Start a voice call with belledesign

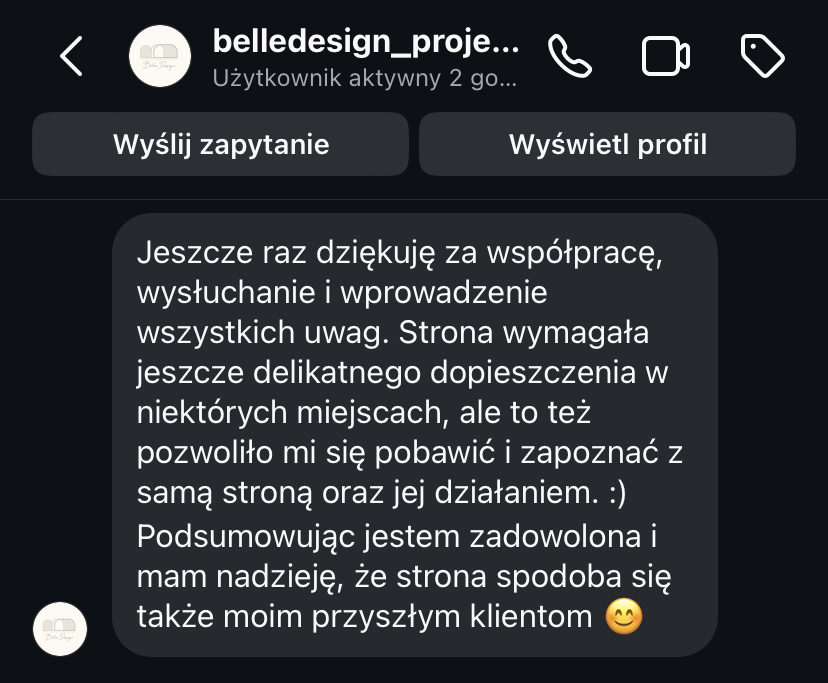pos(571,57)
